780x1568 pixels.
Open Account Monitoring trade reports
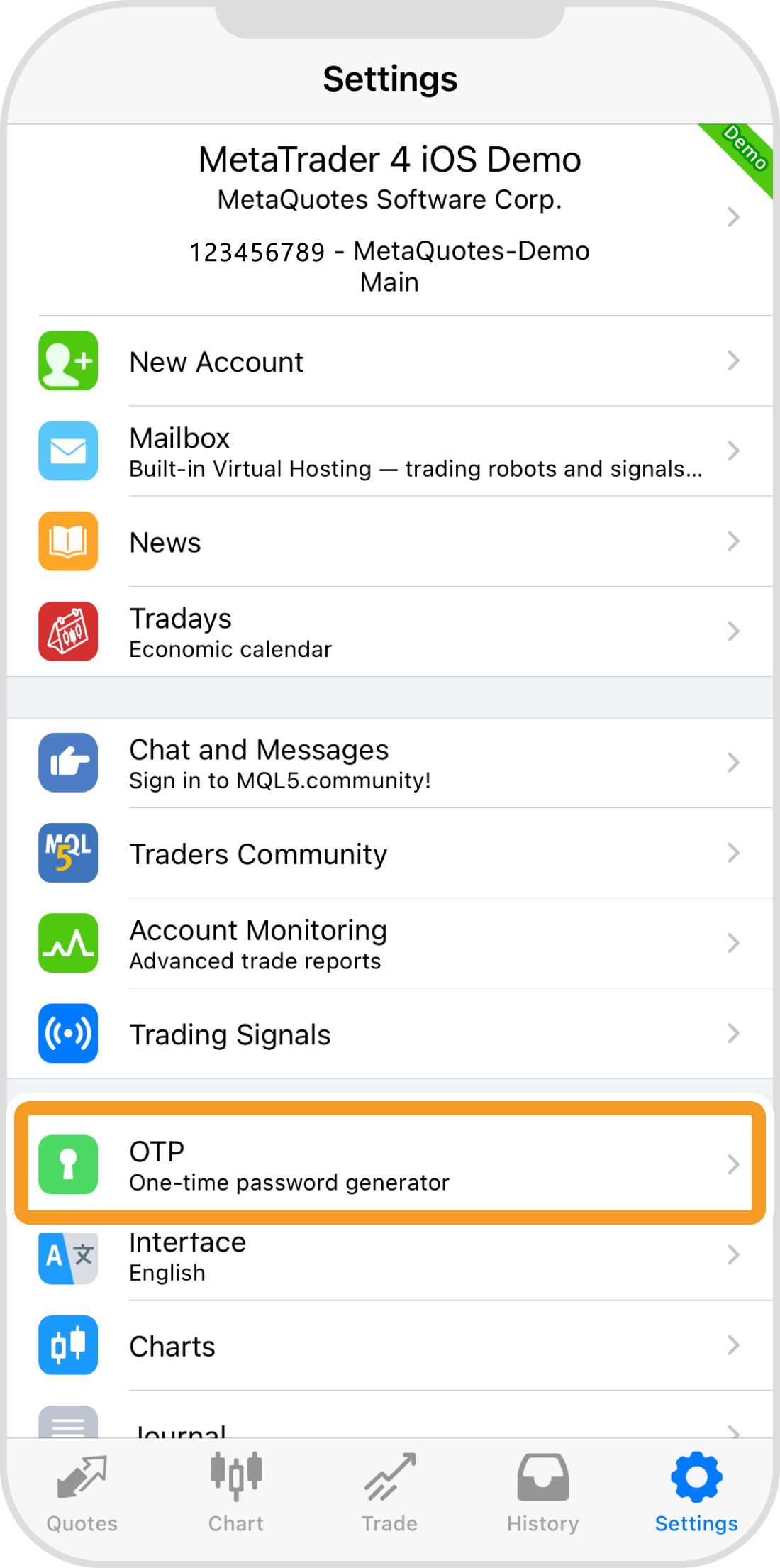pyautogui.click(x=389, y=944)
